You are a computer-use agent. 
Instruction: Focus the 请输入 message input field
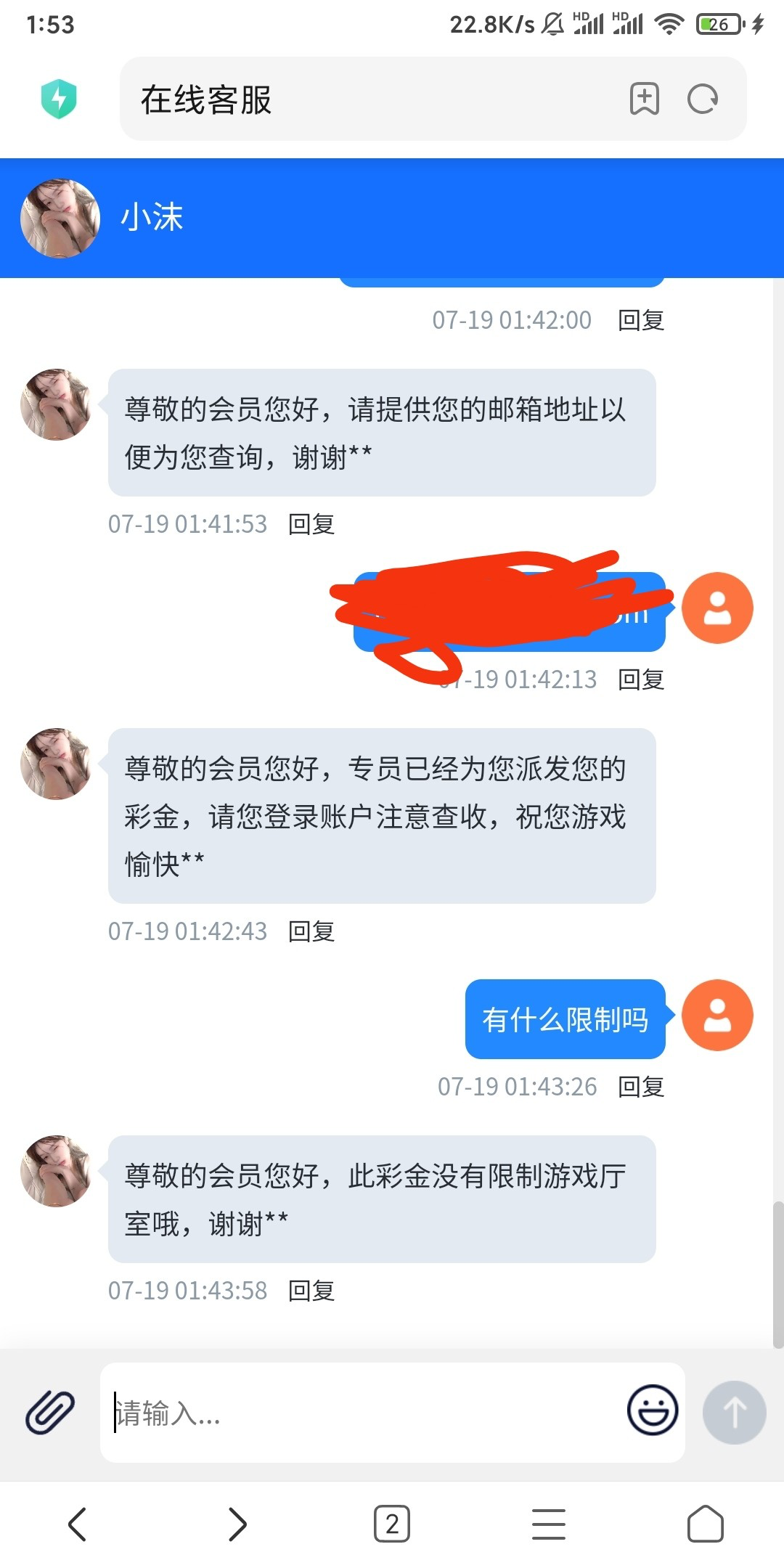[x=363, y=1413]
